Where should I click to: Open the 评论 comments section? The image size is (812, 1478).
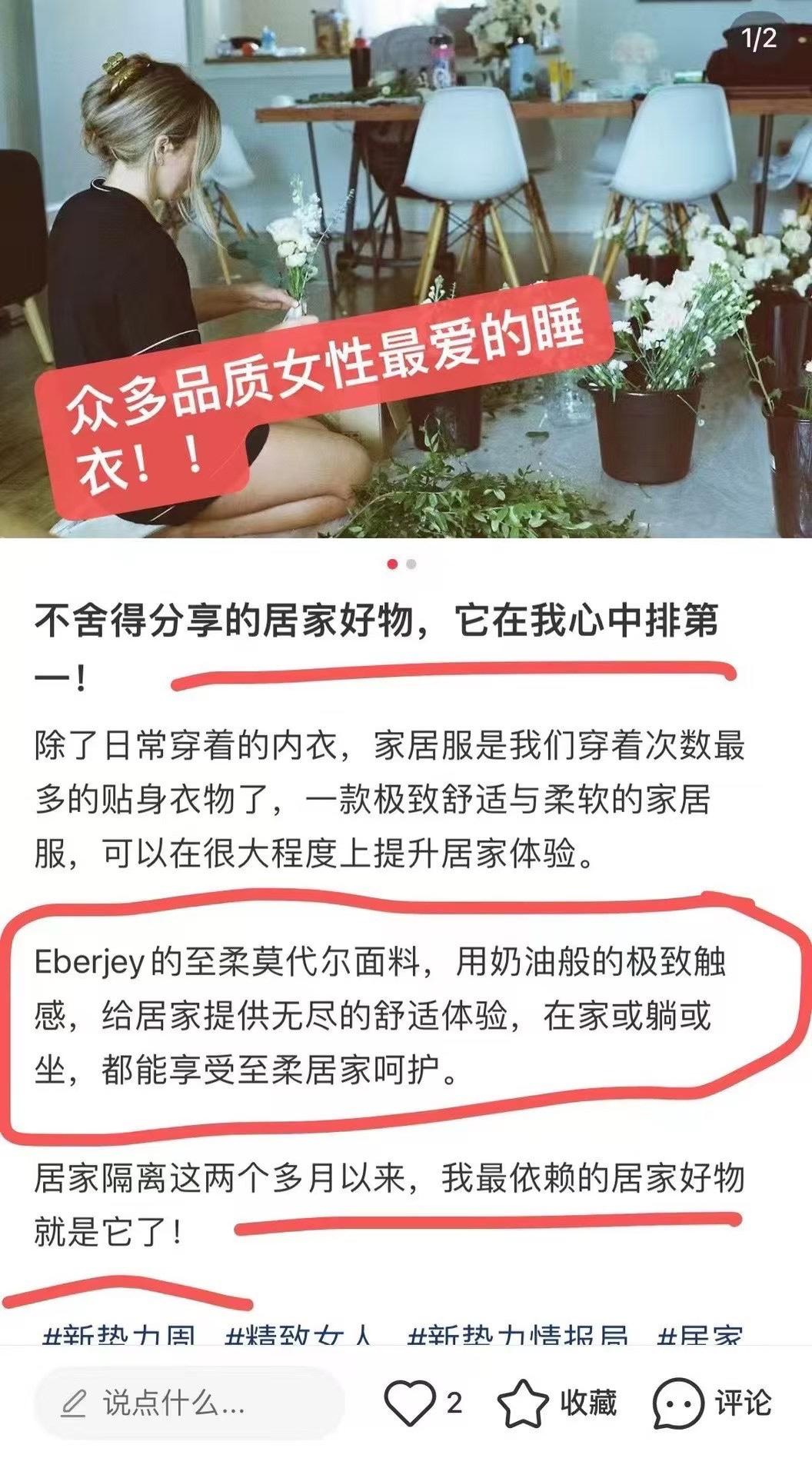[x=712, y=1403]
